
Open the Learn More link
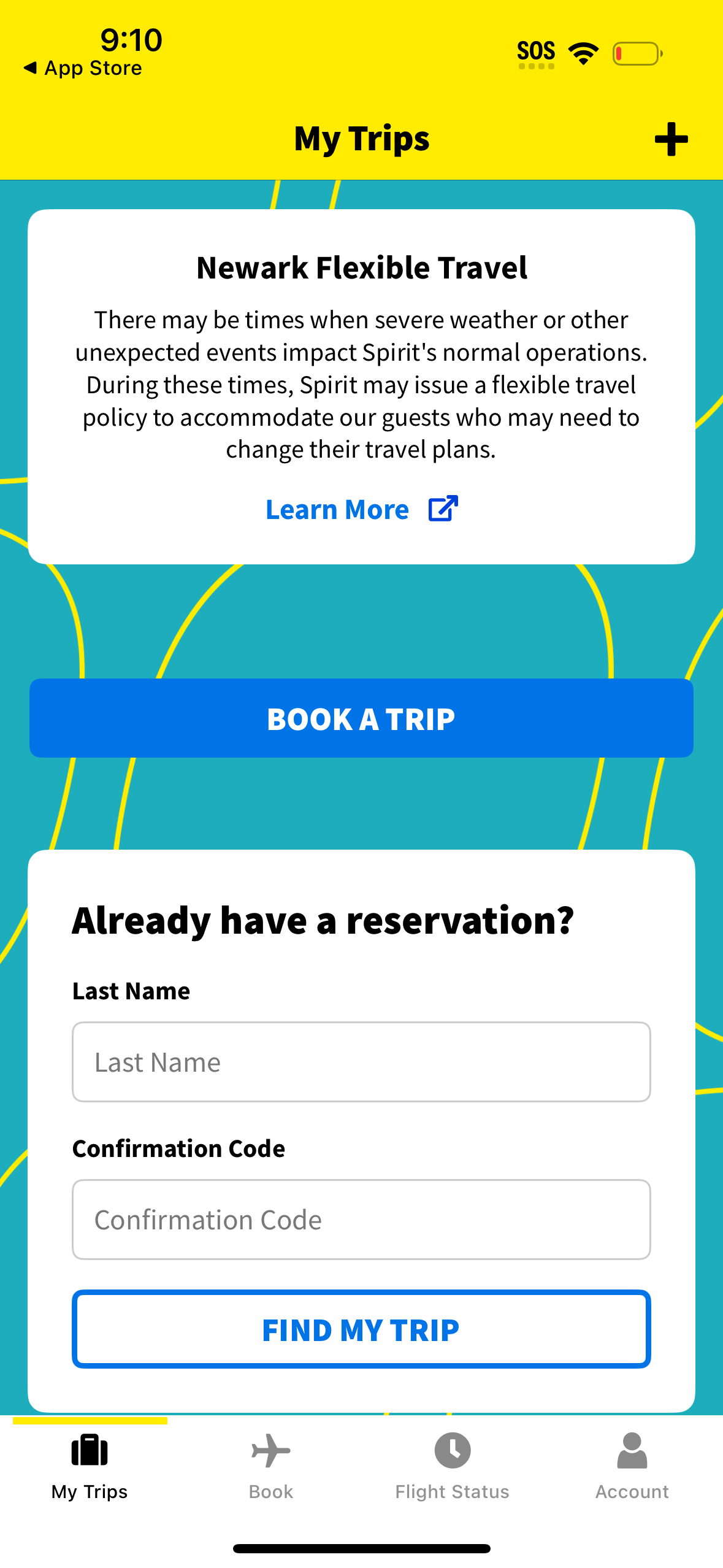coord(337,509)
